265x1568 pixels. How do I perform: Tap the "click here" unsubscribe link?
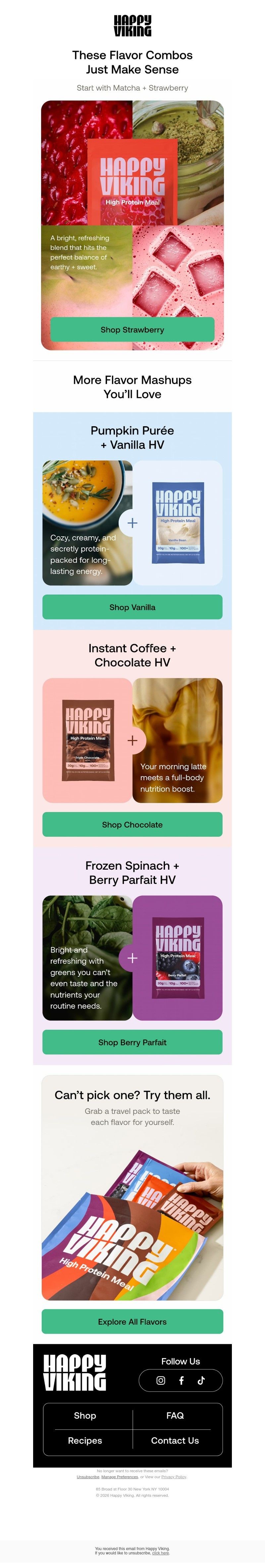[160, 1553]
